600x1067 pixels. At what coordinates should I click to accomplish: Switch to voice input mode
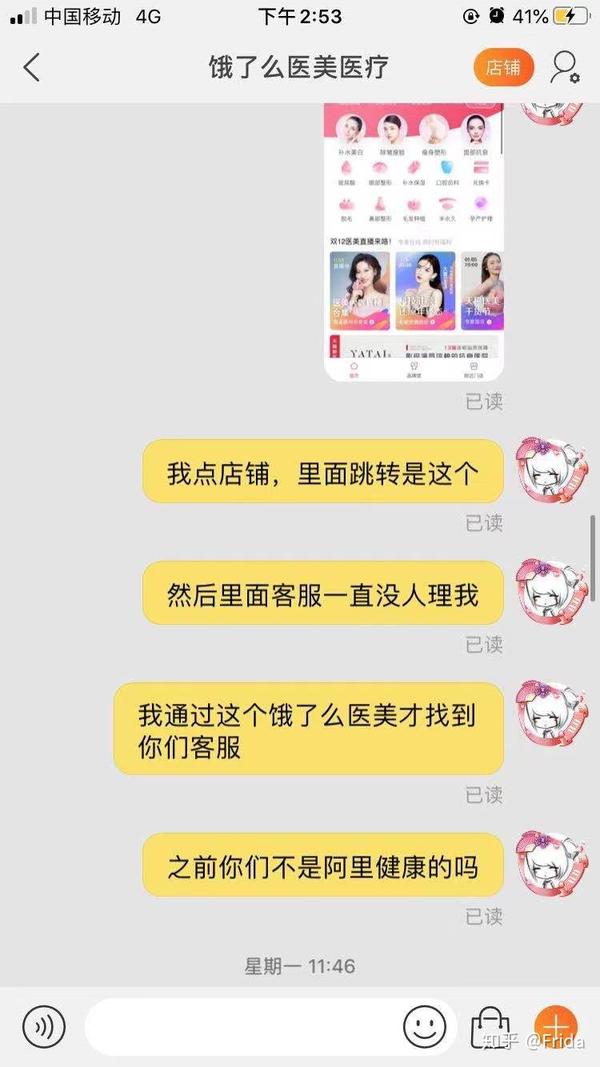[x=43, y=1026]
